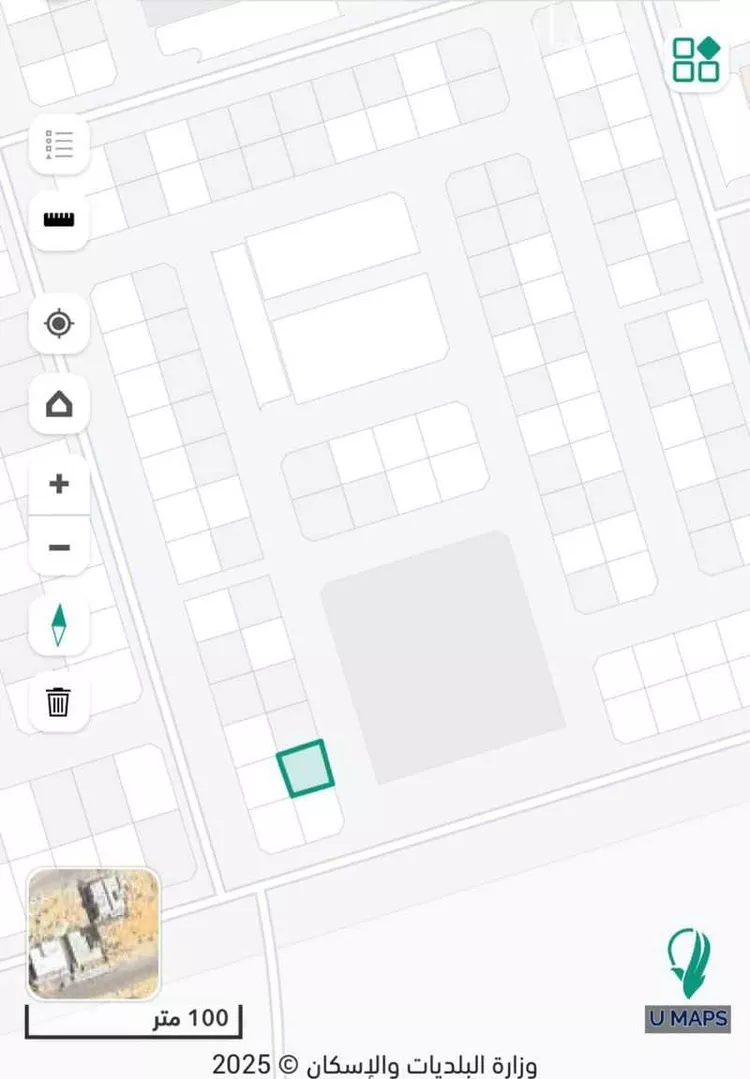Screen dimensions: 750x1079
Task: Return to the home map extent
Action: 59,404
